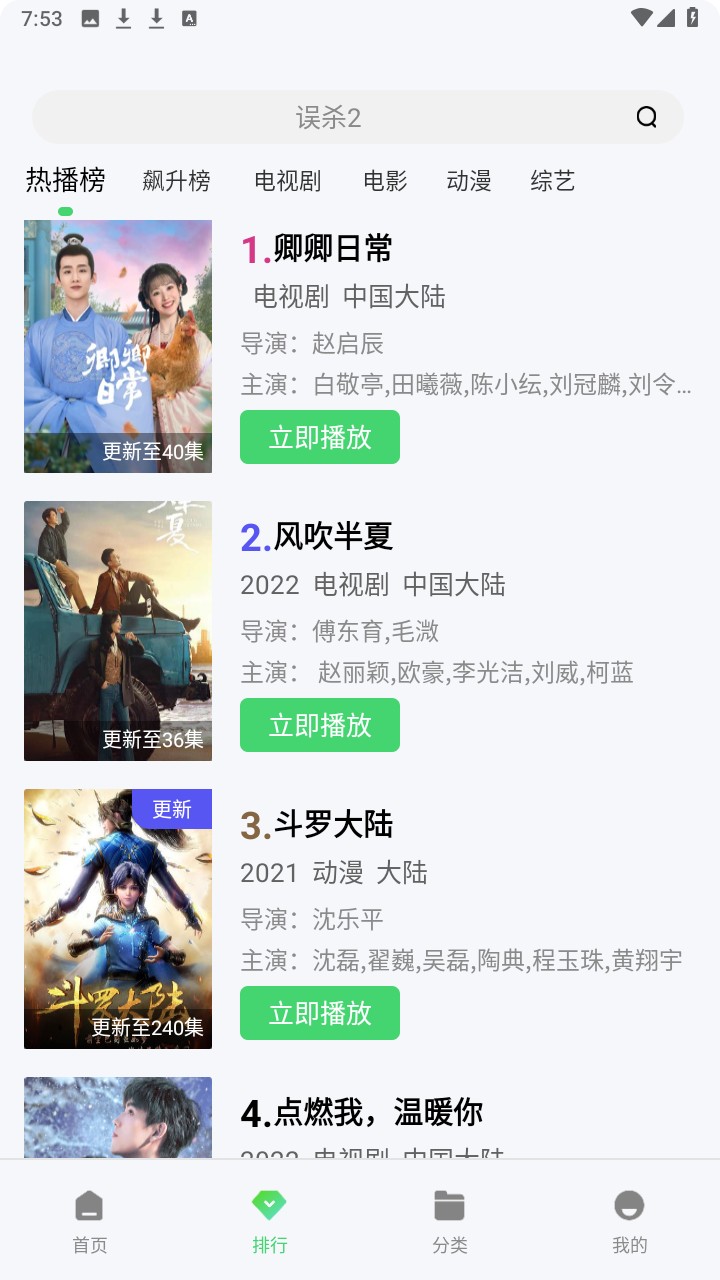Switch to the 动漫 tab
Viewport: 720px width, 1280px height.
(x=467, y=181)
